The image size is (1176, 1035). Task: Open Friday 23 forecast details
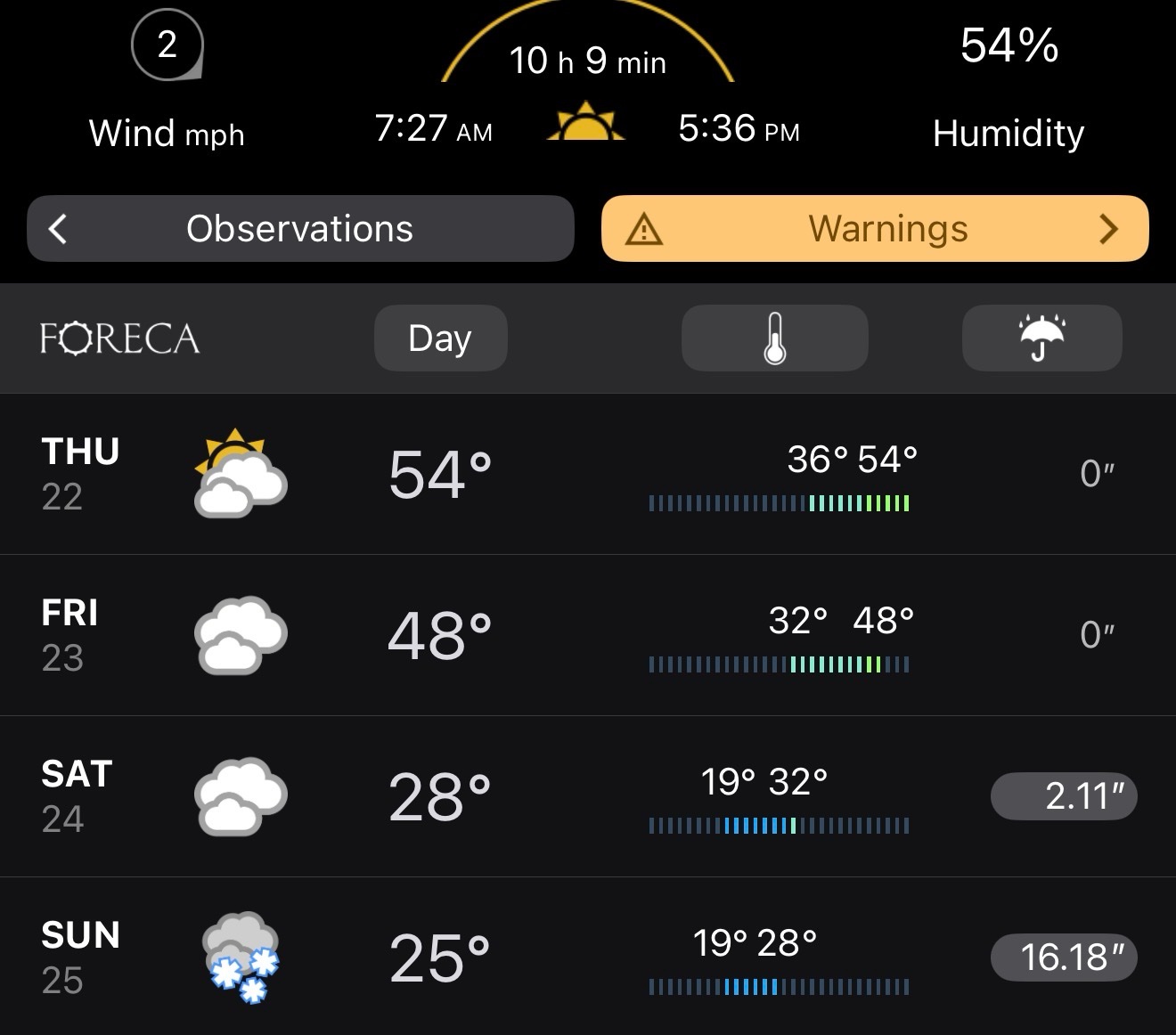[x=588, y=635]
